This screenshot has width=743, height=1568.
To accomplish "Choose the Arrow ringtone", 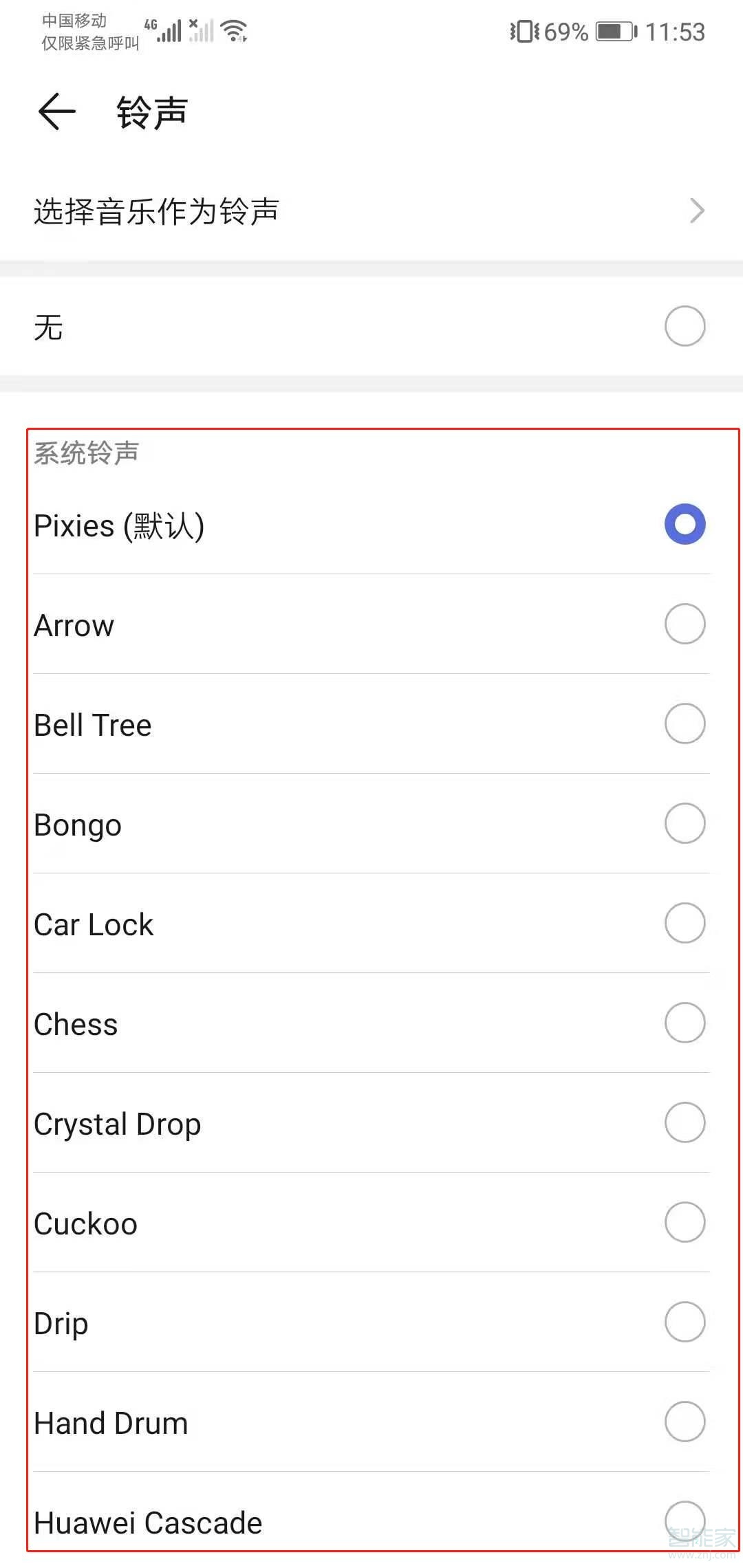I will click(371, 624).
